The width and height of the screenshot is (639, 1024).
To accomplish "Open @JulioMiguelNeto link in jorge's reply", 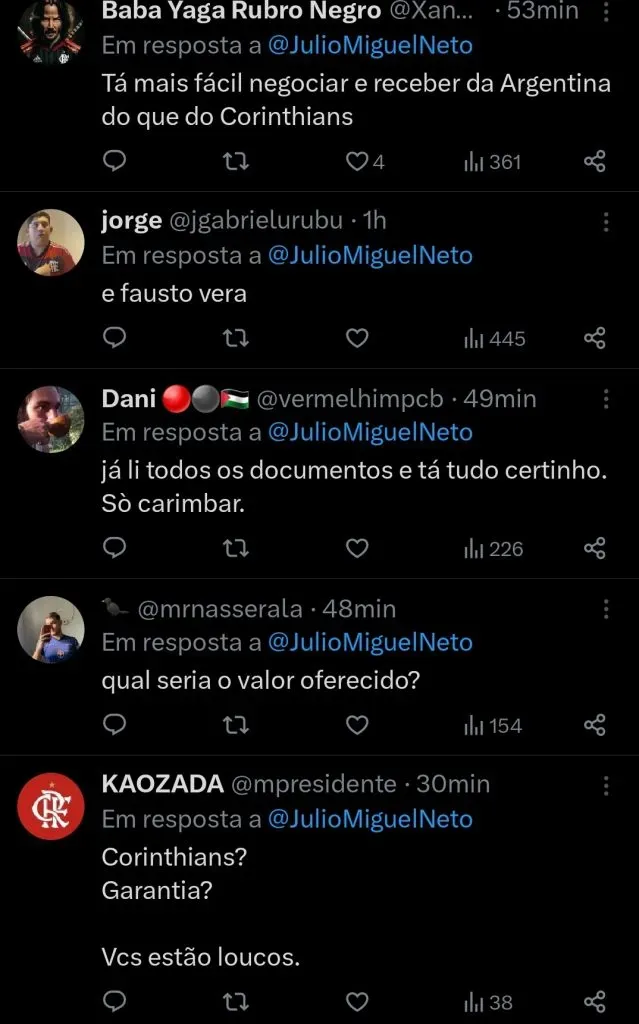I will point(370,255).
